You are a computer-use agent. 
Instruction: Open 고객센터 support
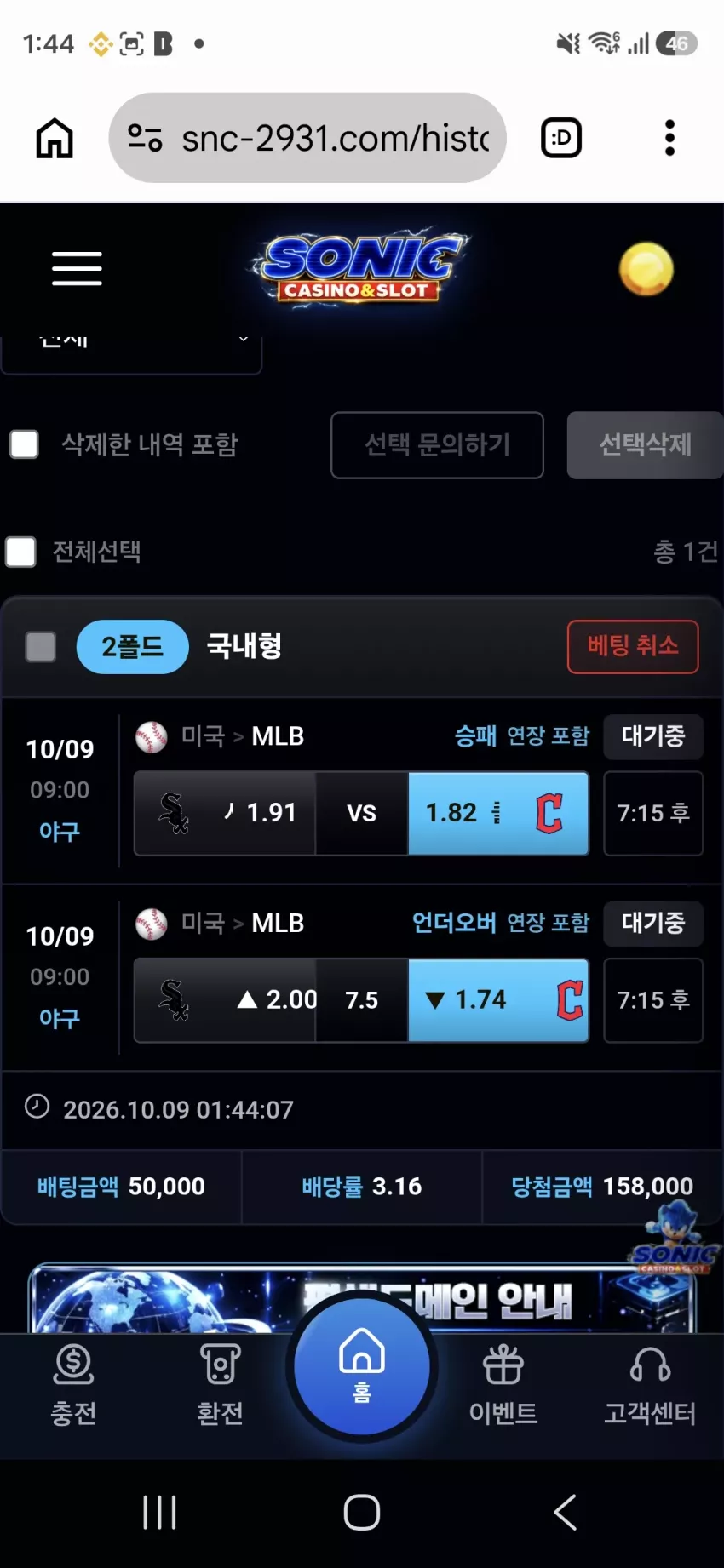(x=650, y=1384)
